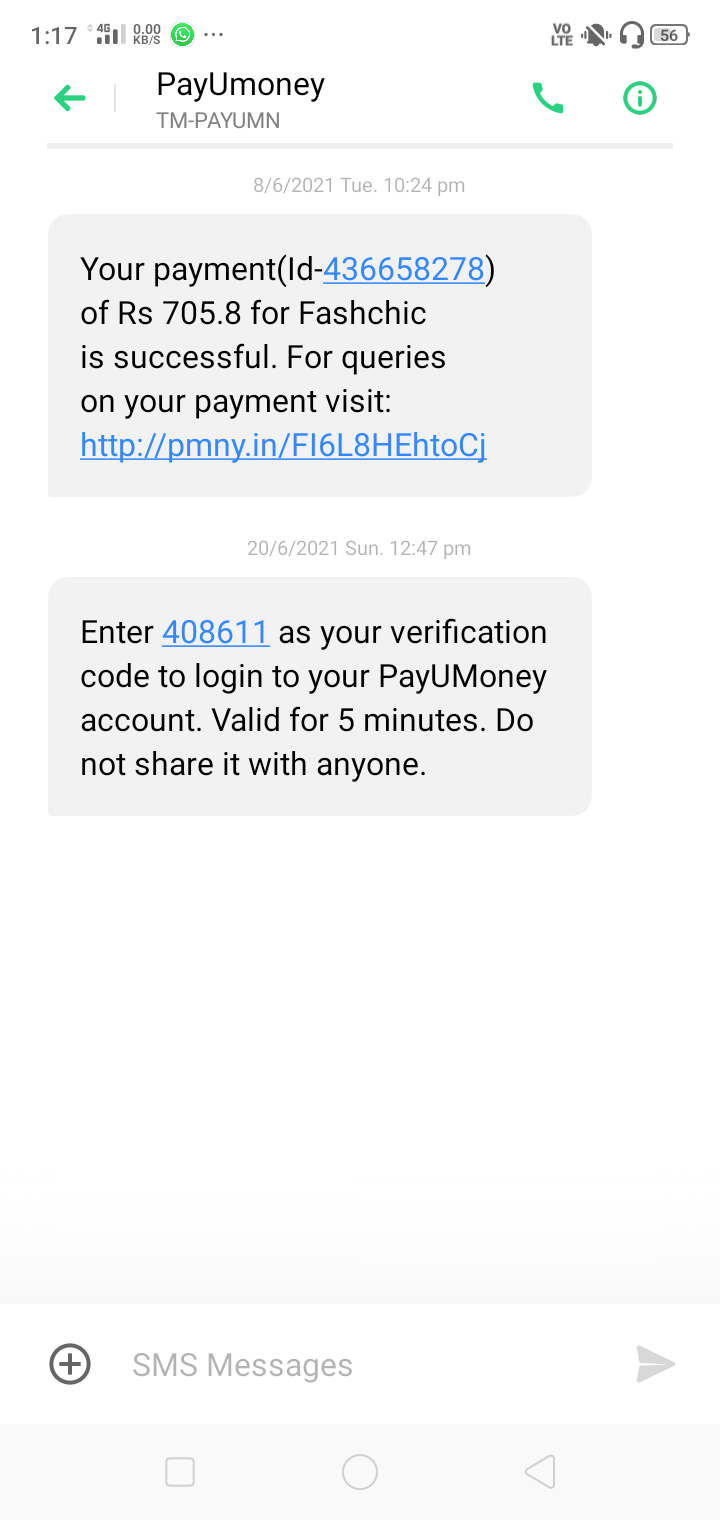Viewport: 720px width, 1520px height.
Task: Go to the home screen
Action: 360,1472
